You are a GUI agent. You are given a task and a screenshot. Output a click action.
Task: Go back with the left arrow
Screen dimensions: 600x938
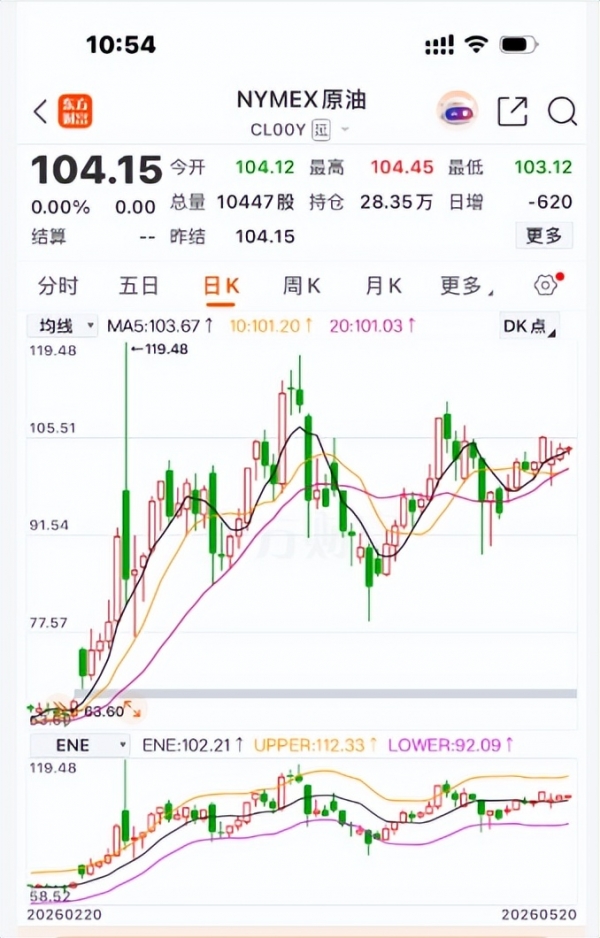pyautogui.click(x=40, y=111)
